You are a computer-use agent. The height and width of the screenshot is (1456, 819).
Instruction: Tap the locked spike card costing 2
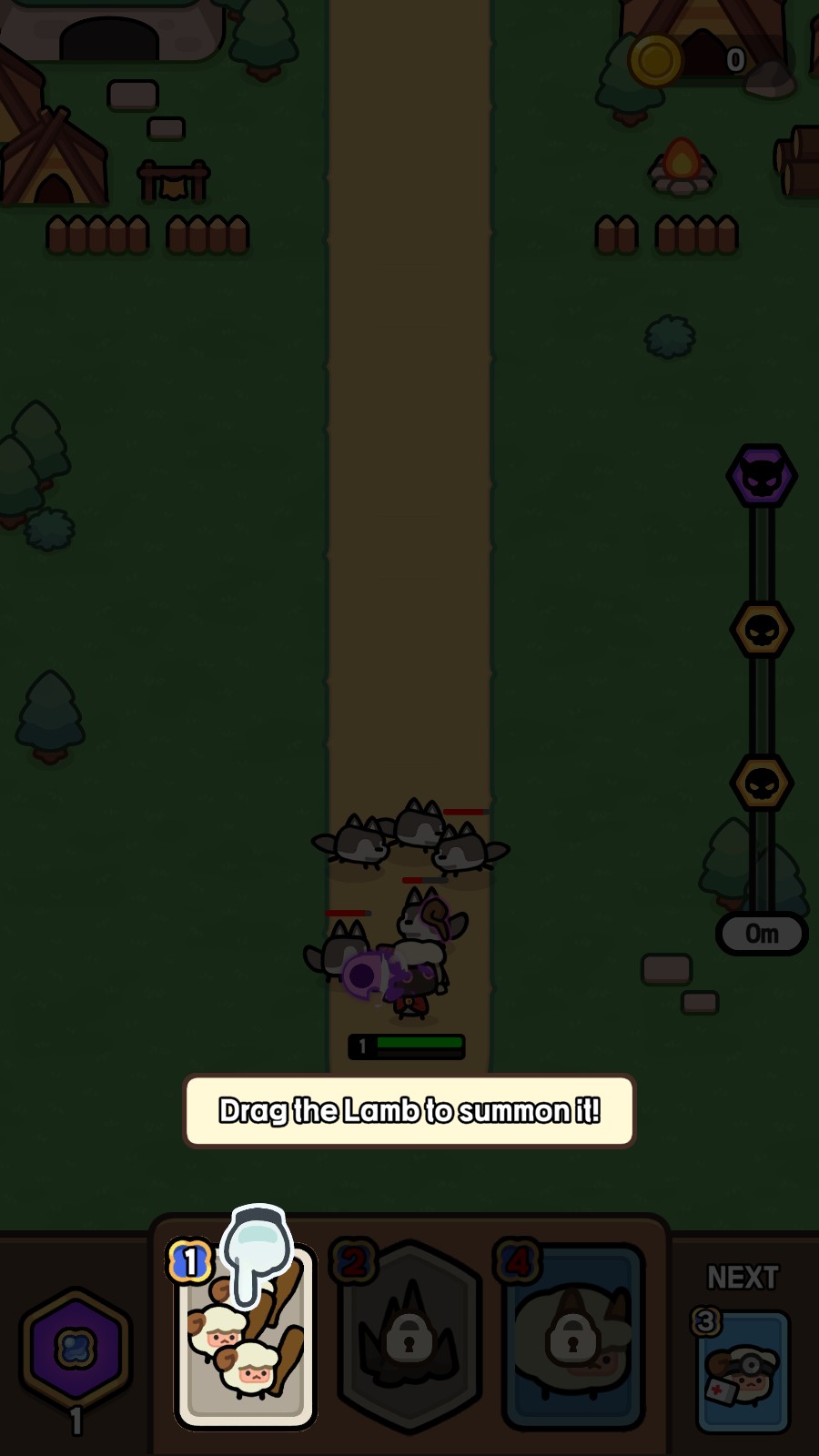point(409,1338)
